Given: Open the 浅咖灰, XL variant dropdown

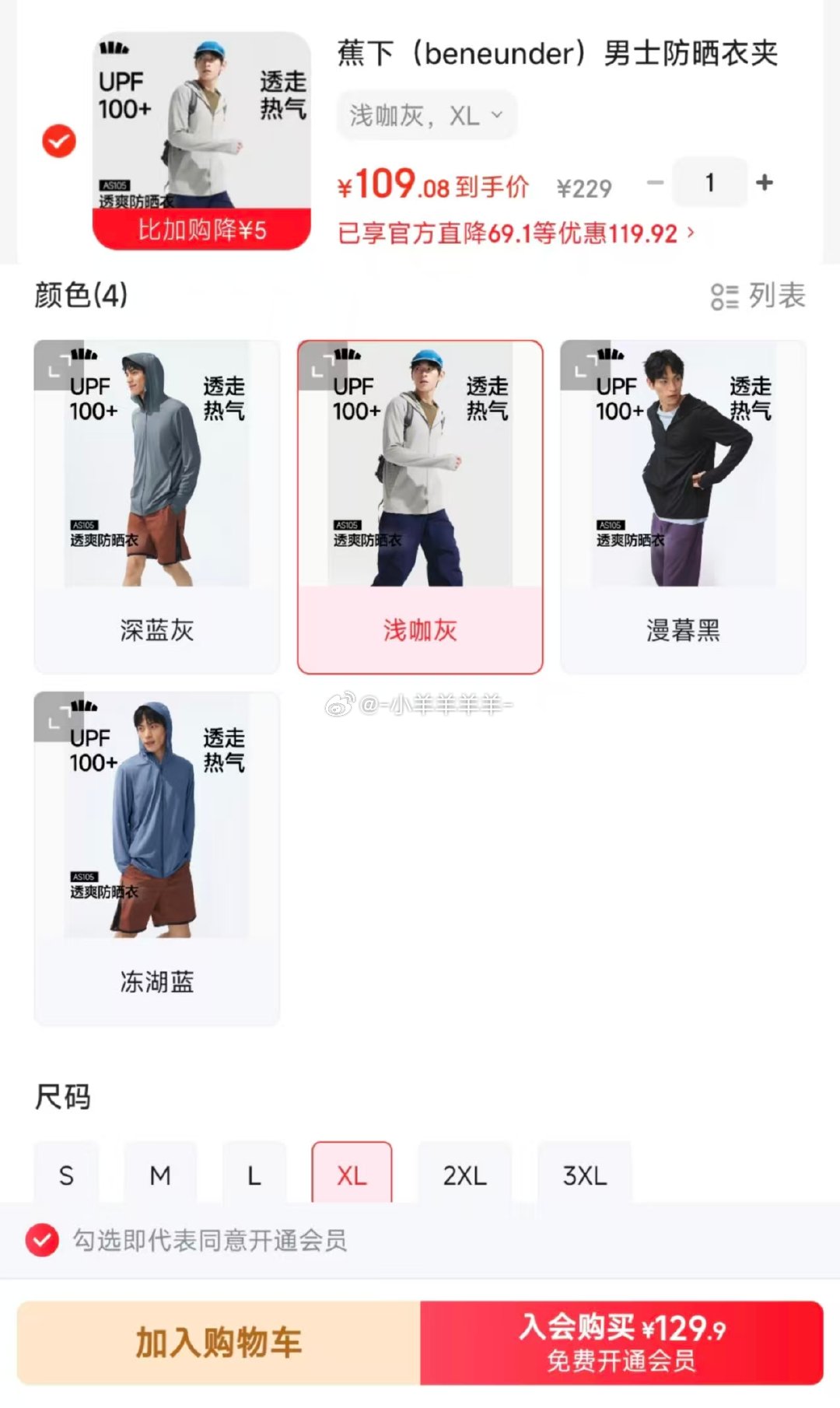Looking at the screenshot, I should click(x=426, y=116).
